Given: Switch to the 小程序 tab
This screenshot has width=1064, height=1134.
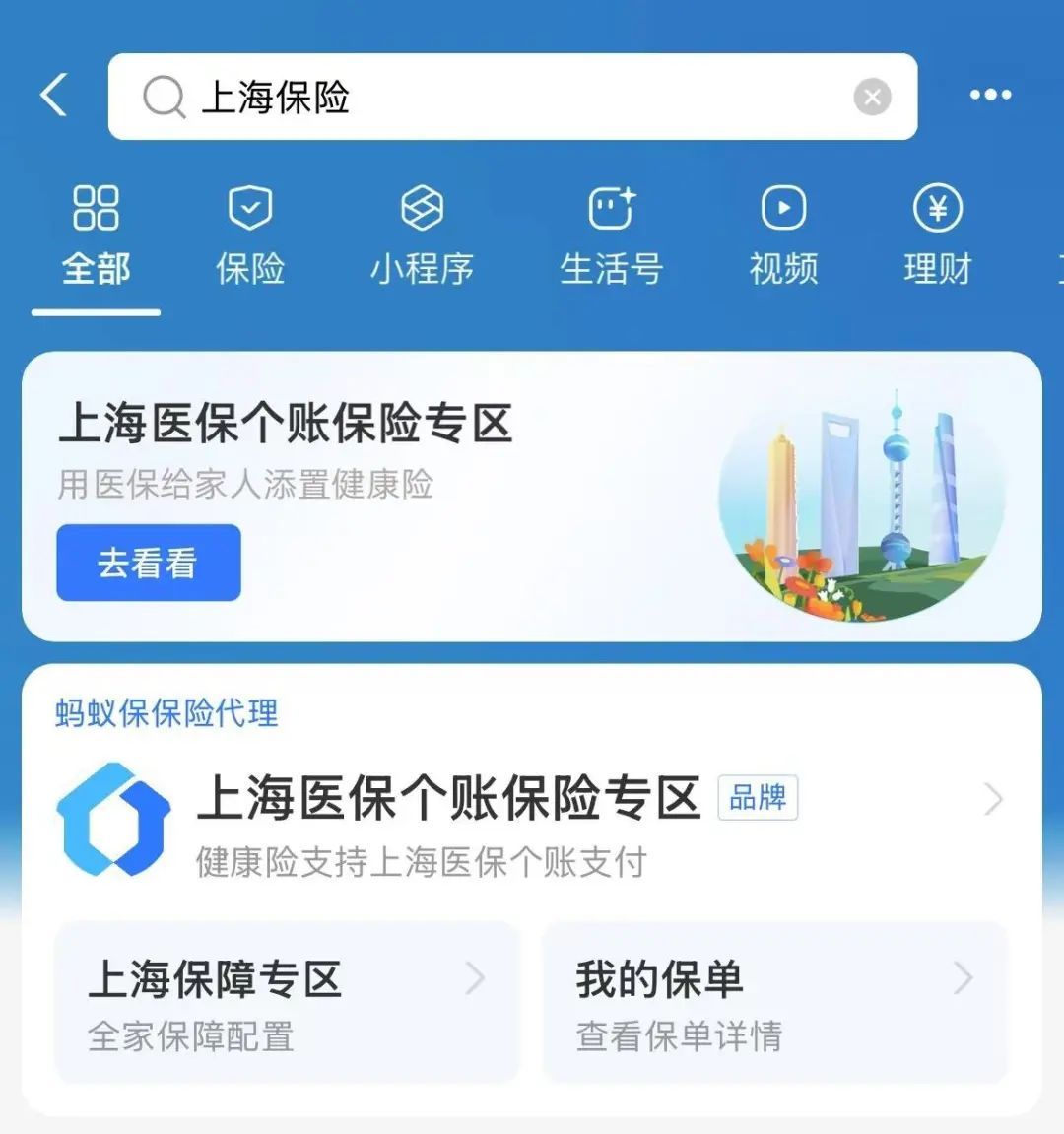Looking at the screenshot, I should (422, 236).
